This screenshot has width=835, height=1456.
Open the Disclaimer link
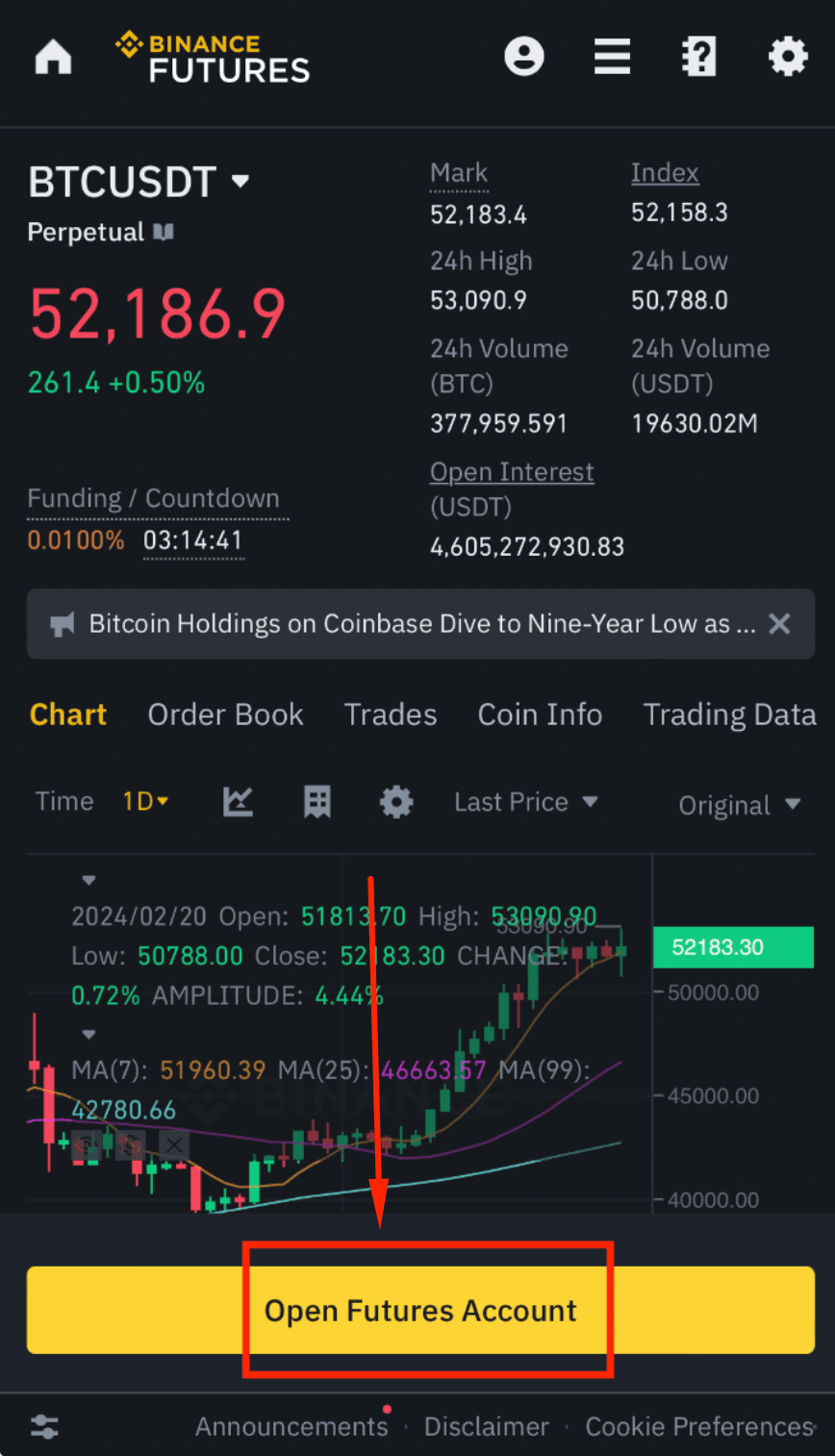(487, 1427)
